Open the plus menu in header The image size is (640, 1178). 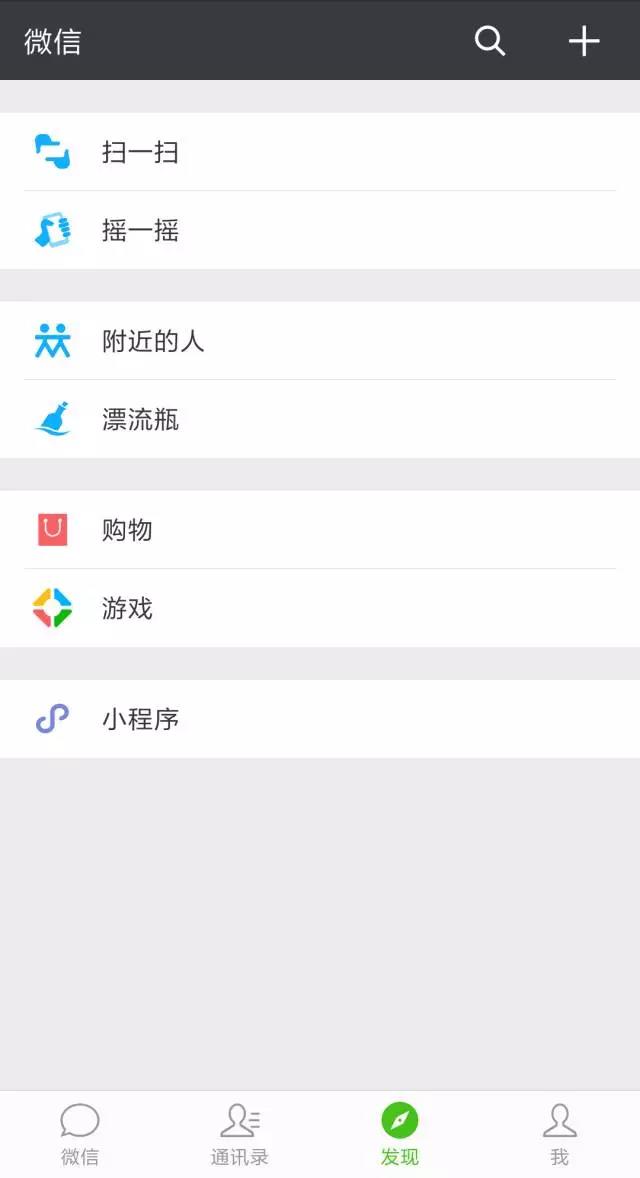click(584, 41)
